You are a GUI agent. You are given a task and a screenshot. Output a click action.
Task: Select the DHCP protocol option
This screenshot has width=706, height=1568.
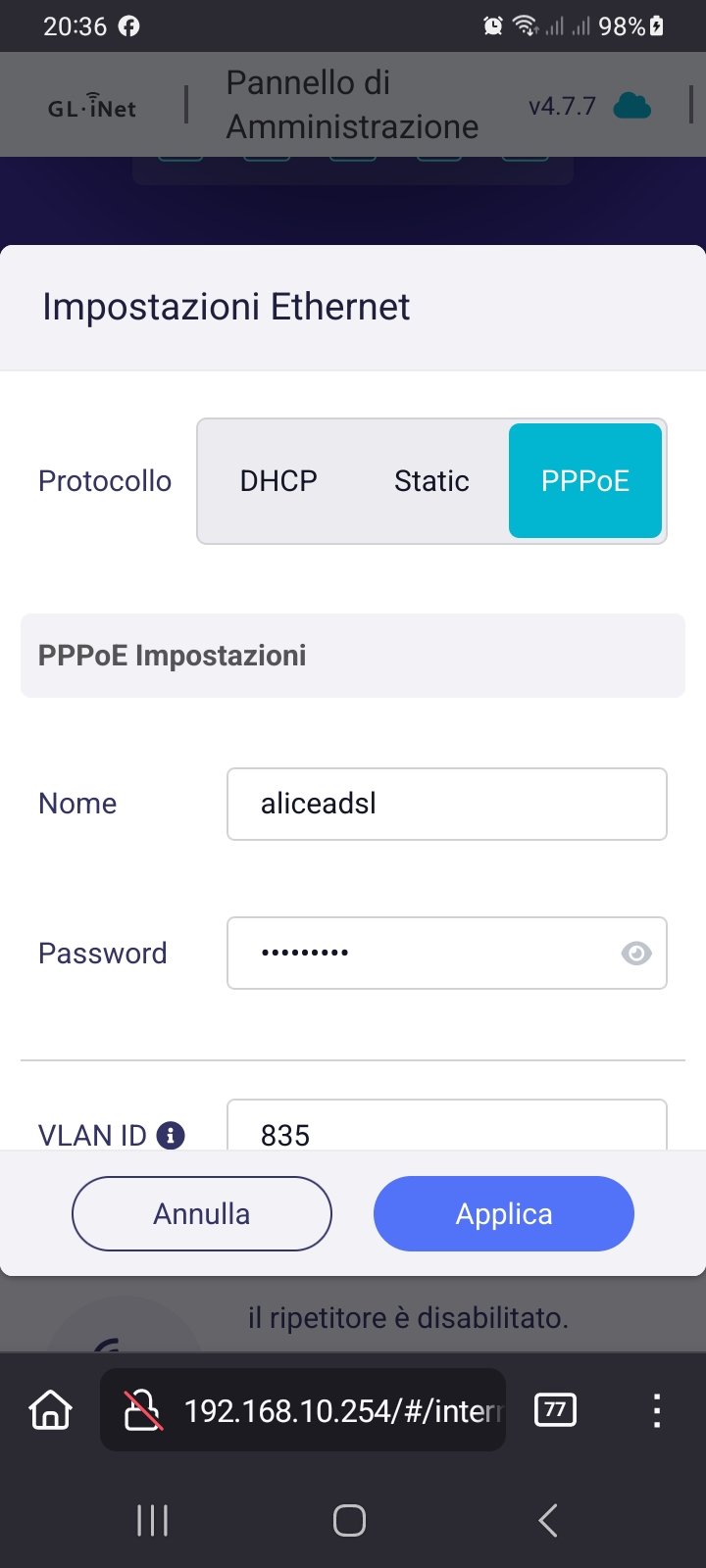click(x=278, y=481)
